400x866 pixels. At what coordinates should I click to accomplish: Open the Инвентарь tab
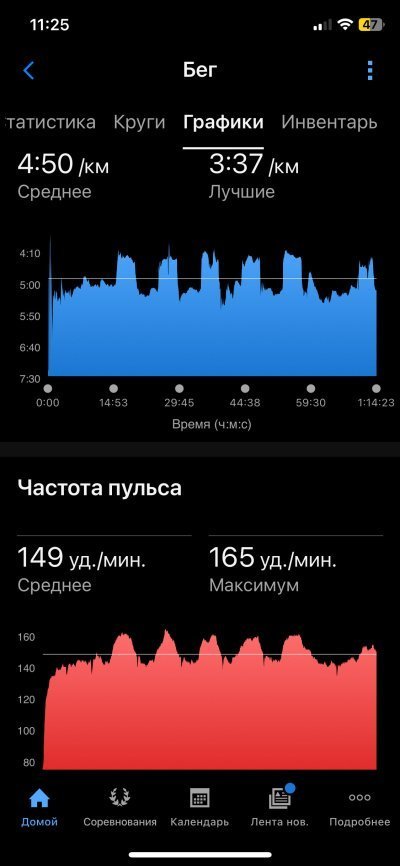[329, 122]
